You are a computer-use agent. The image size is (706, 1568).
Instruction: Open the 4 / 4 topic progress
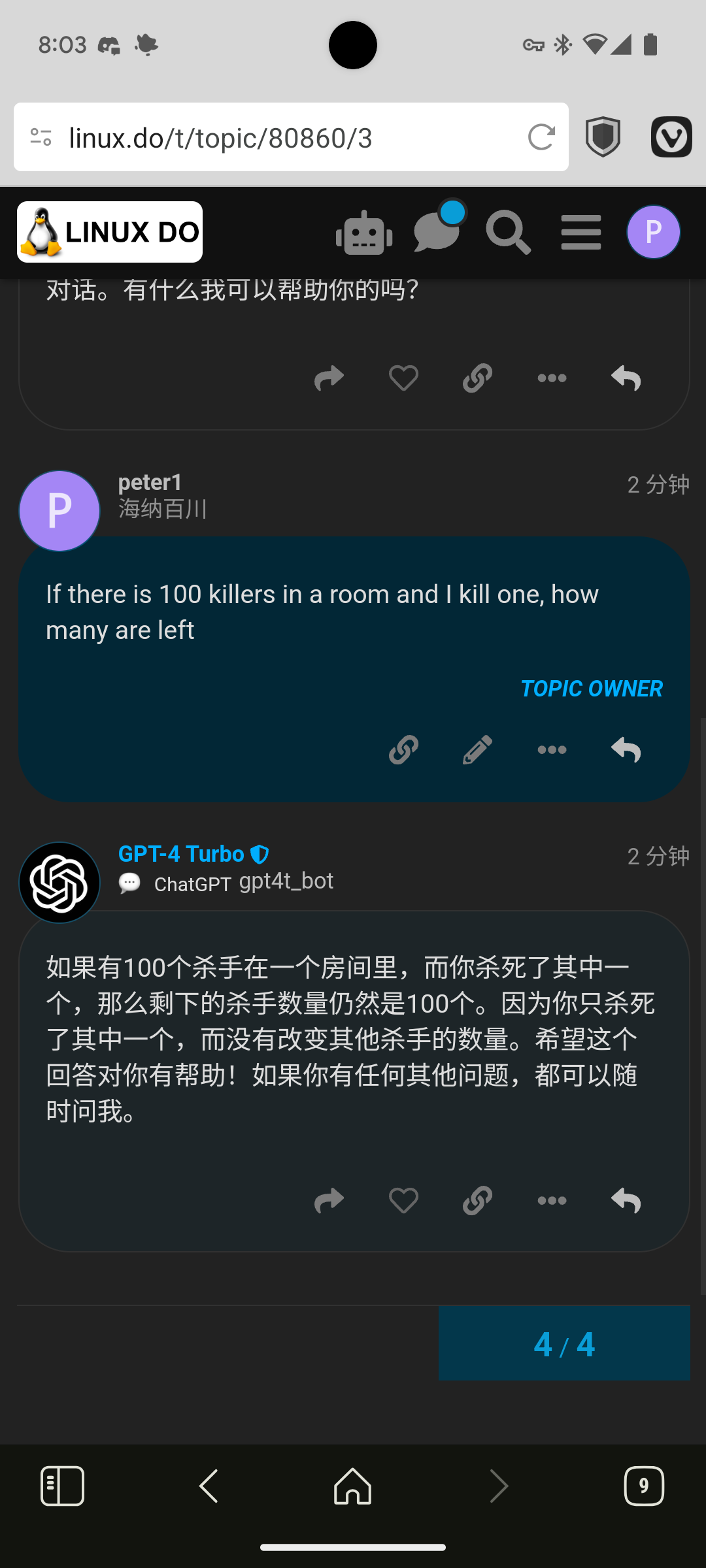tap(564, 1343)
